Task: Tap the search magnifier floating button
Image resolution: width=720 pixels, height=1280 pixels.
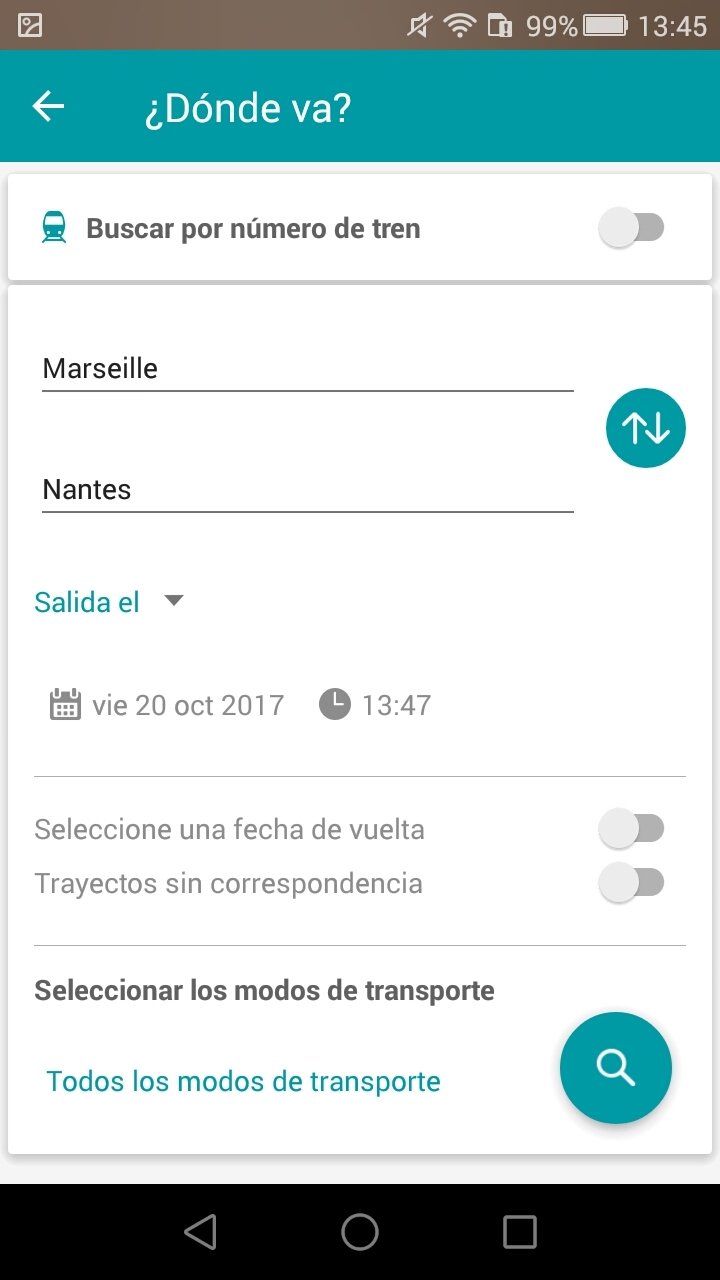Action: tap(615, 1068)
